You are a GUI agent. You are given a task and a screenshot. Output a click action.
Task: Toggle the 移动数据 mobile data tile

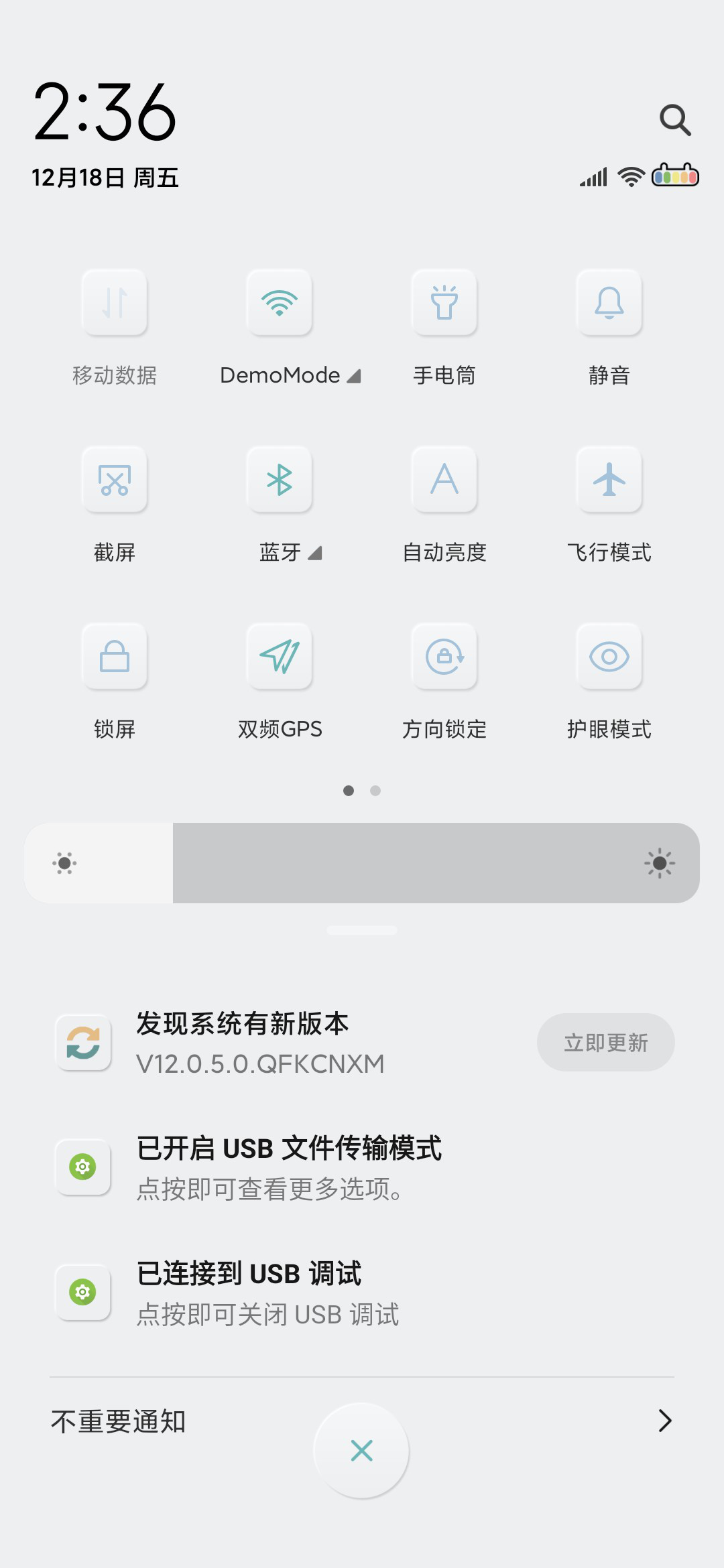point(115,302)
